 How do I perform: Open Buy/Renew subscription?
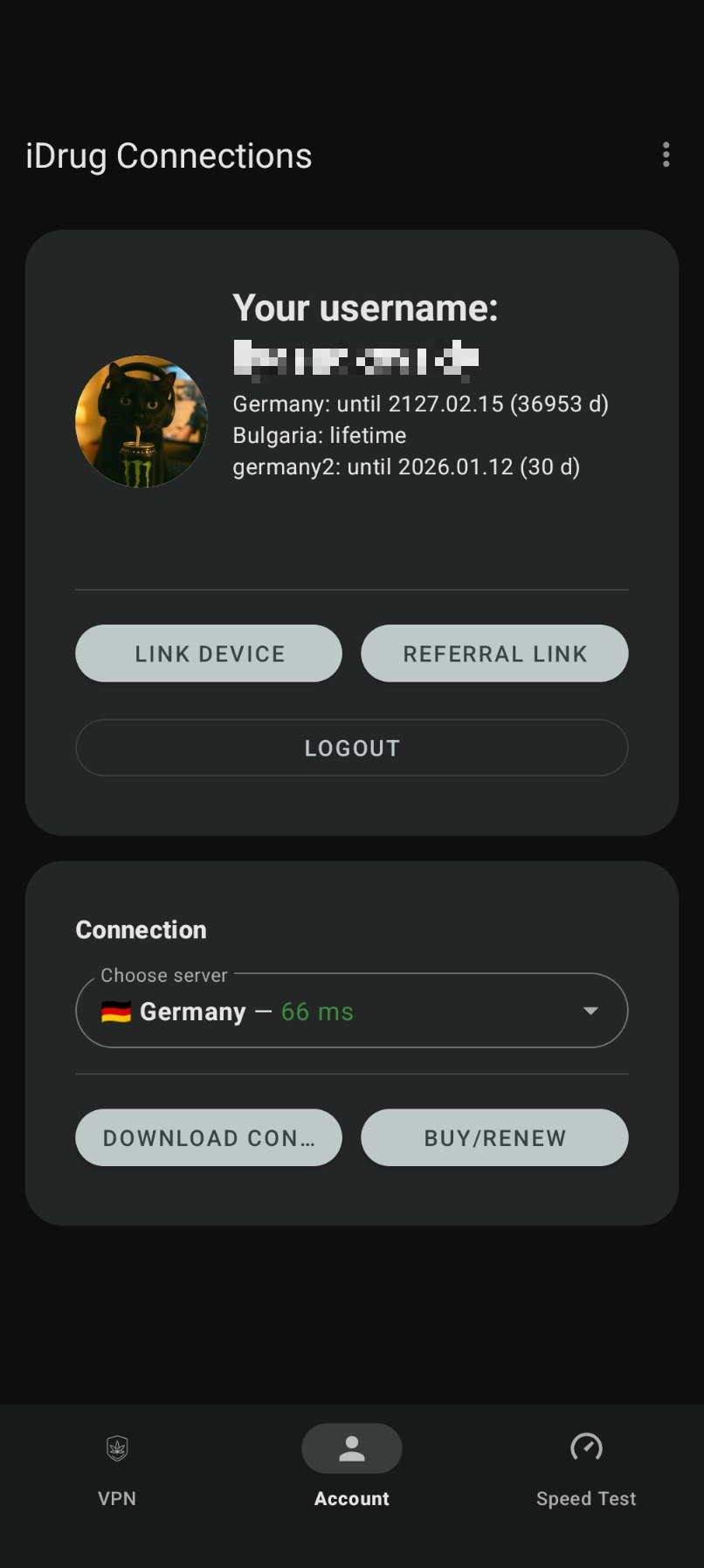click(x=494, y=1137)
